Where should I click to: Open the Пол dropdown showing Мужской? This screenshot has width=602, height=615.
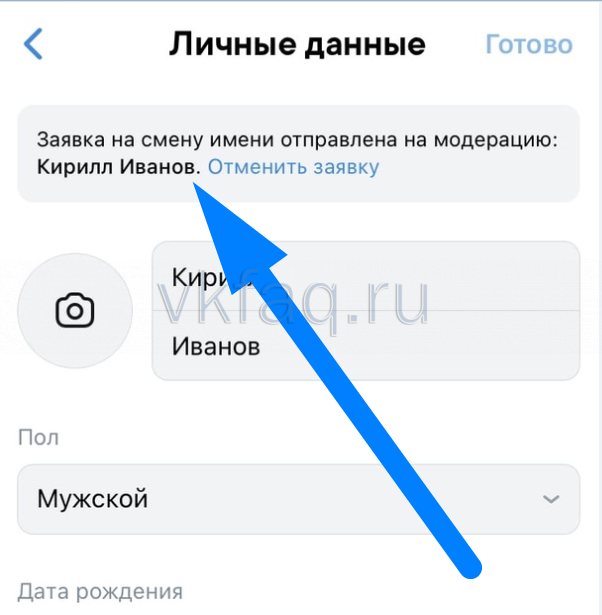pos(298,498)
